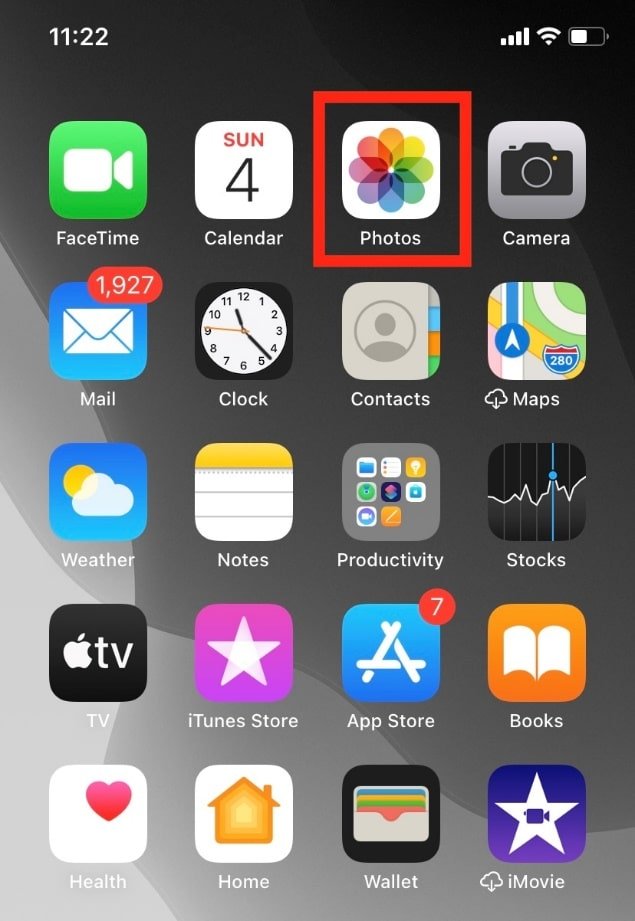Screen dimensions: 635x921
Task: Open the Contacts app
Action: click(x=391, y=331)
